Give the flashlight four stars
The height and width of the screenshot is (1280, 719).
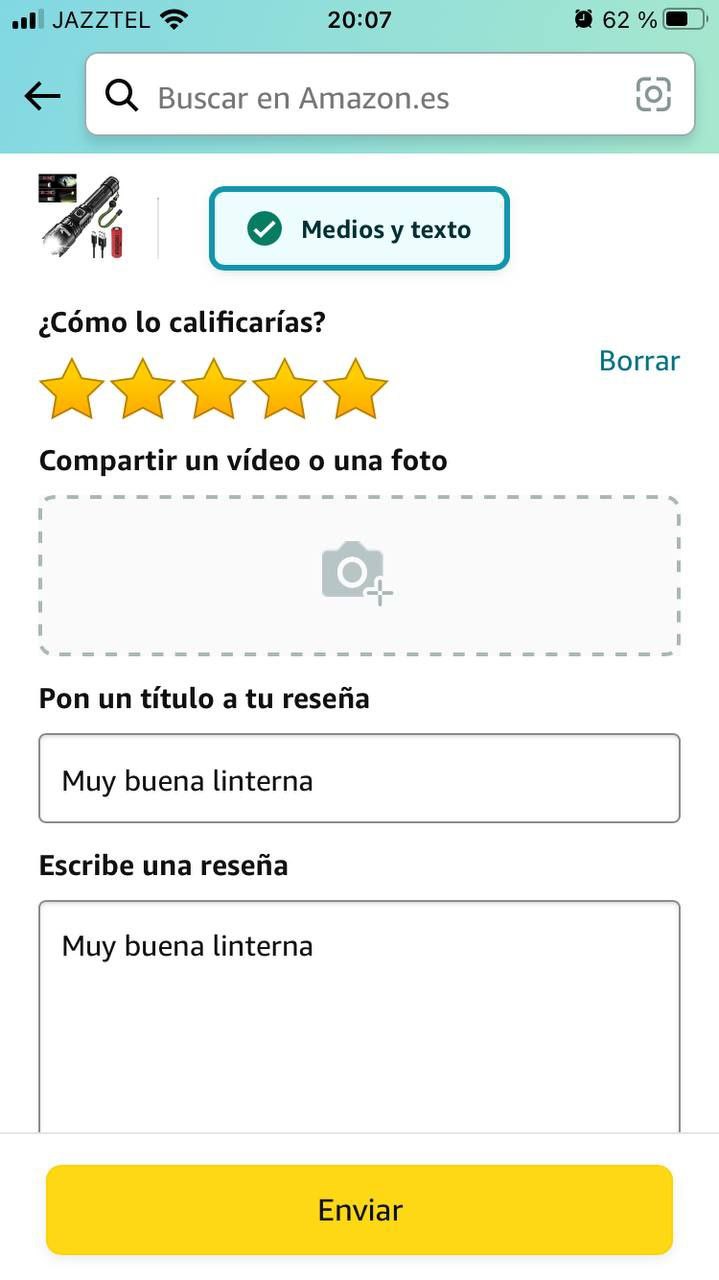click(x=284, y=389)
